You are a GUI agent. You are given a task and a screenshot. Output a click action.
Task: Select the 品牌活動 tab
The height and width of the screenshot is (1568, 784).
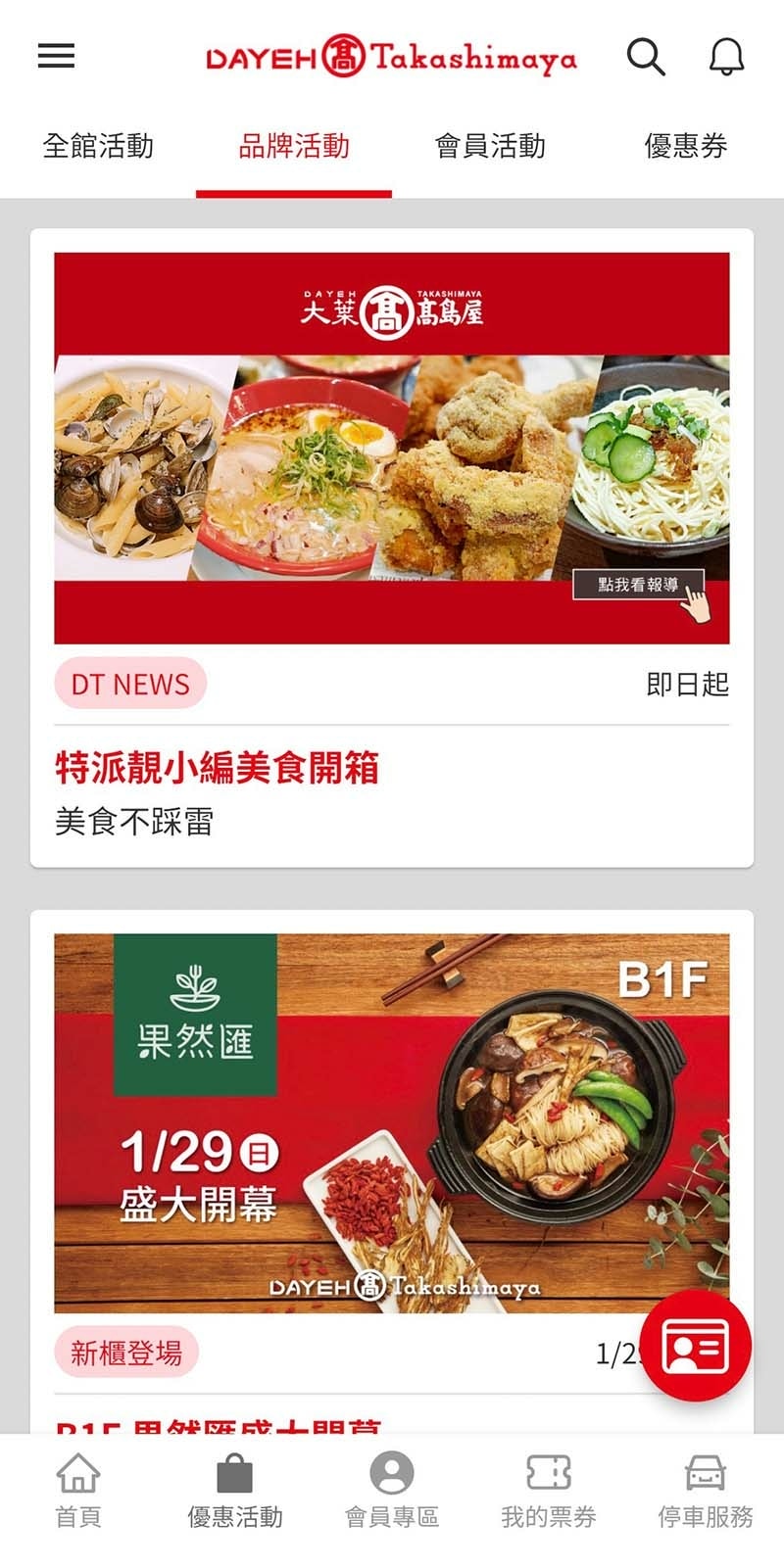coord(294,147)
